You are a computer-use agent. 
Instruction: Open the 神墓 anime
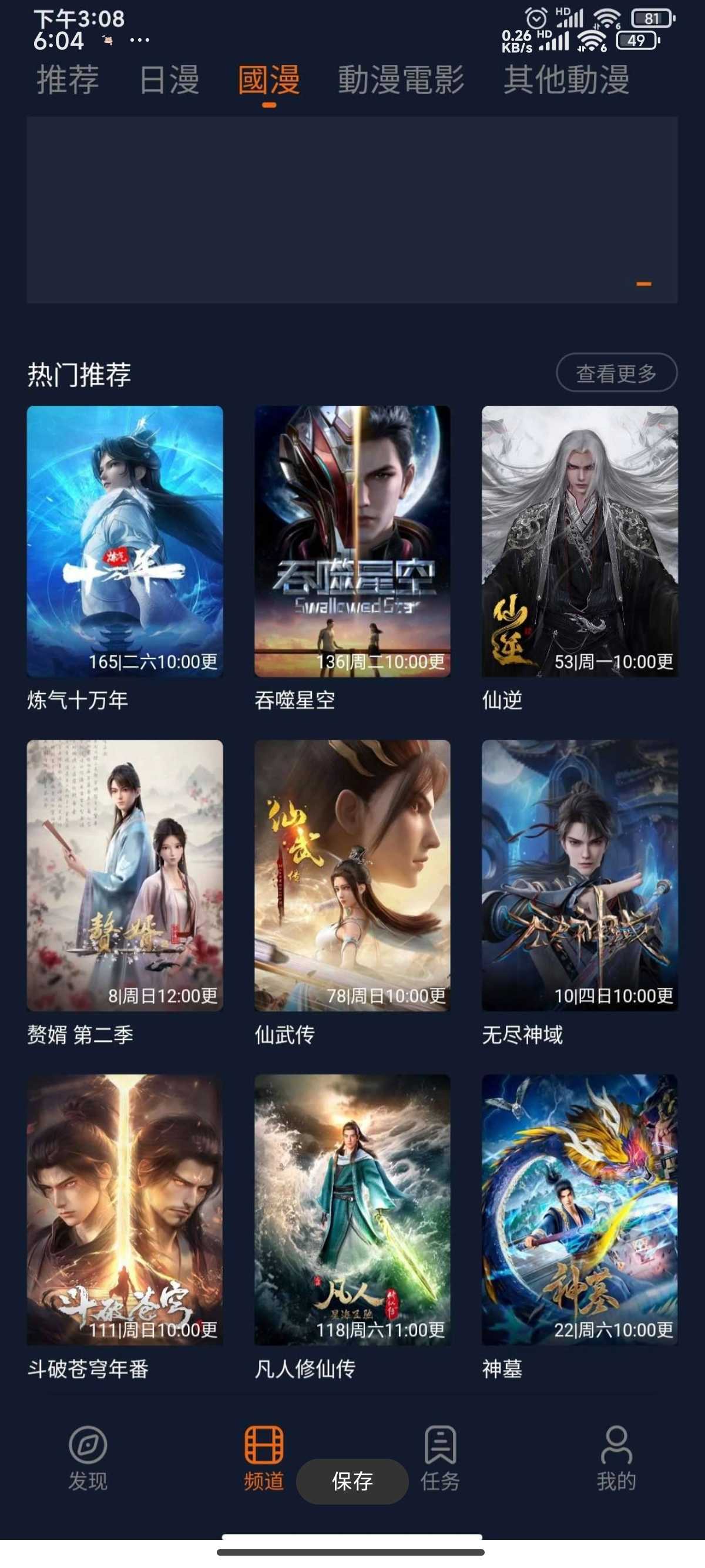pyautogui.click(x=580, y=1210)
